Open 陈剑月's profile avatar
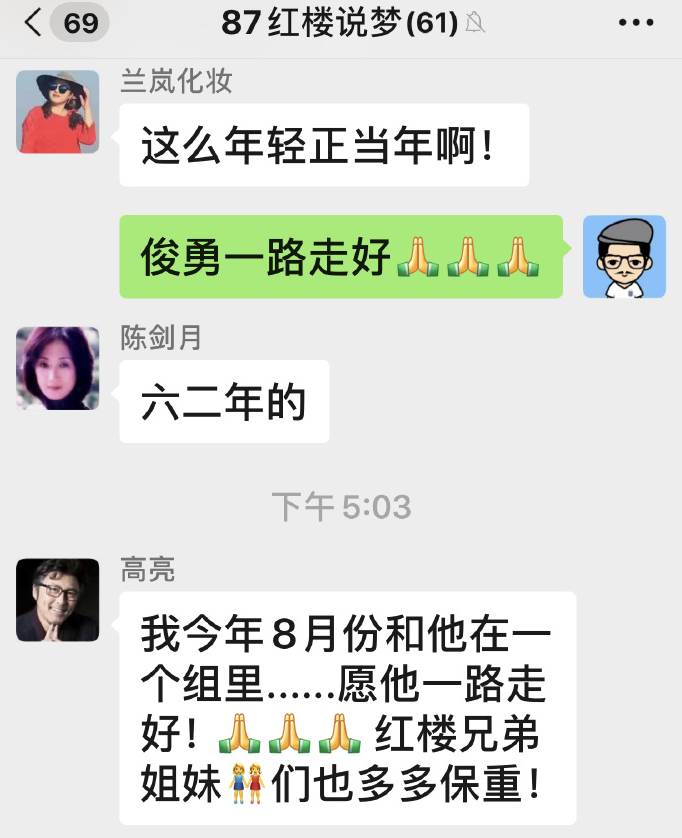682x838 pixels. [x=57, y=368]
